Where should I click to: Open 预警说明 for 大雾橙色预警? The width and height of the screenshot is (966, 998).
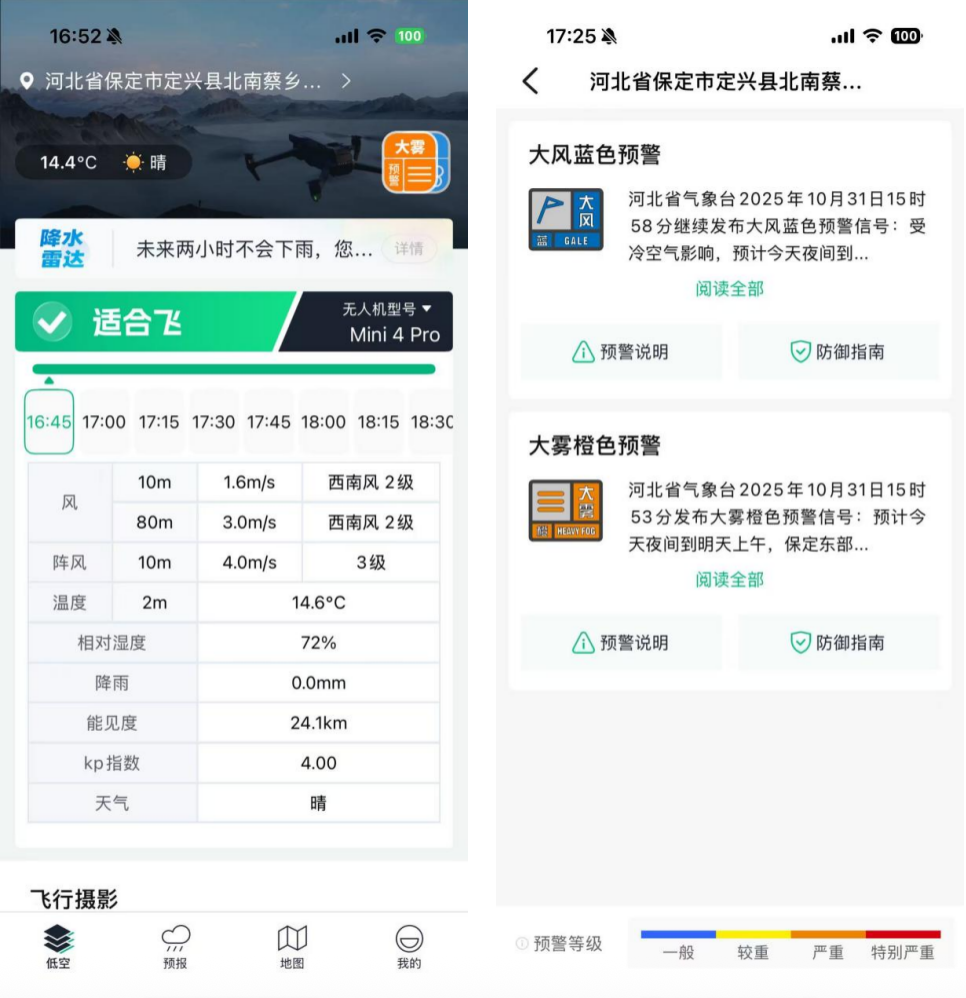click(x=621, y=643)
